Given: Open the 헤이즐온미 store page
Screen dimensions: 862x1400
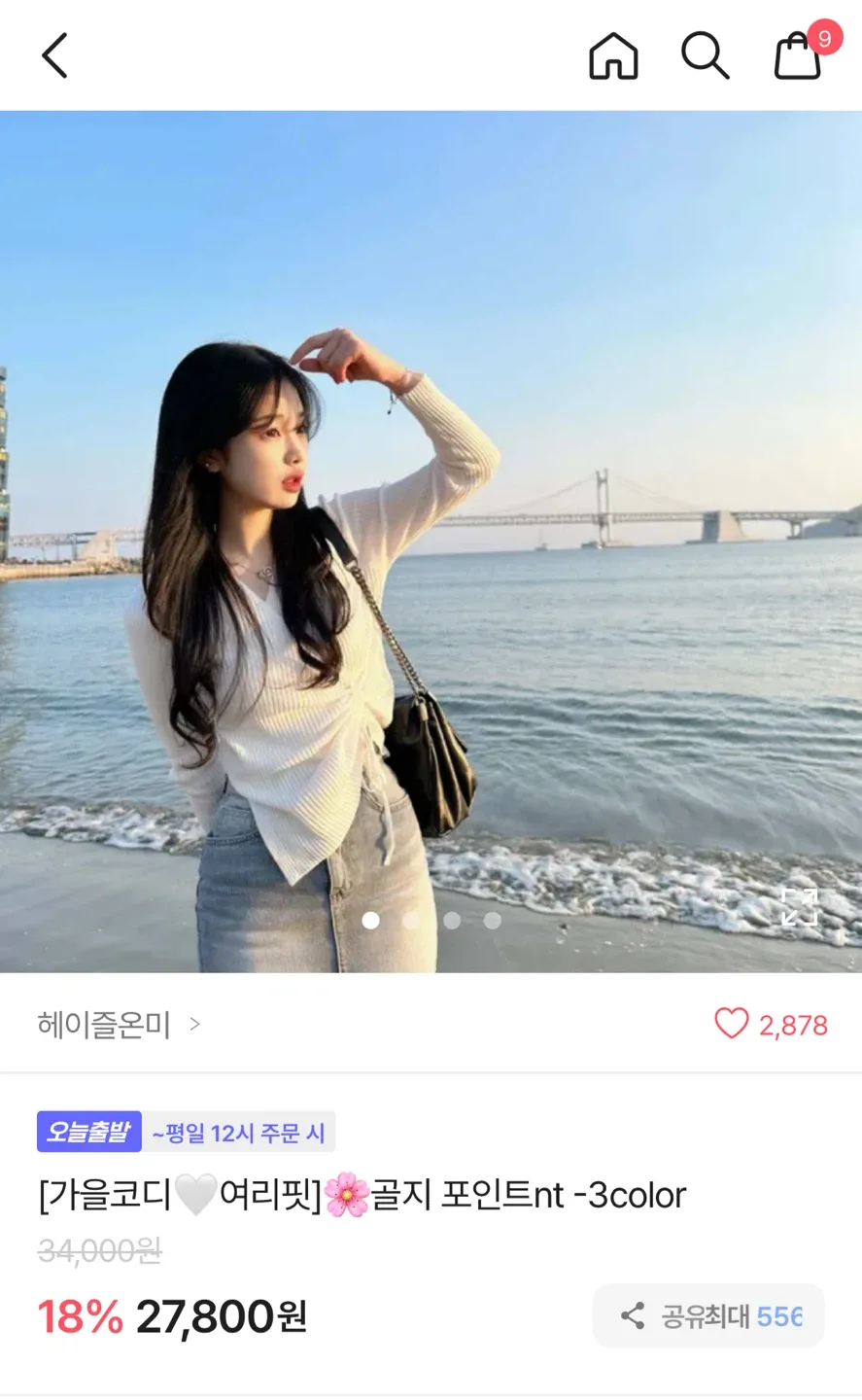Looking at the screenshot, I should click(x=119, y=1024).
